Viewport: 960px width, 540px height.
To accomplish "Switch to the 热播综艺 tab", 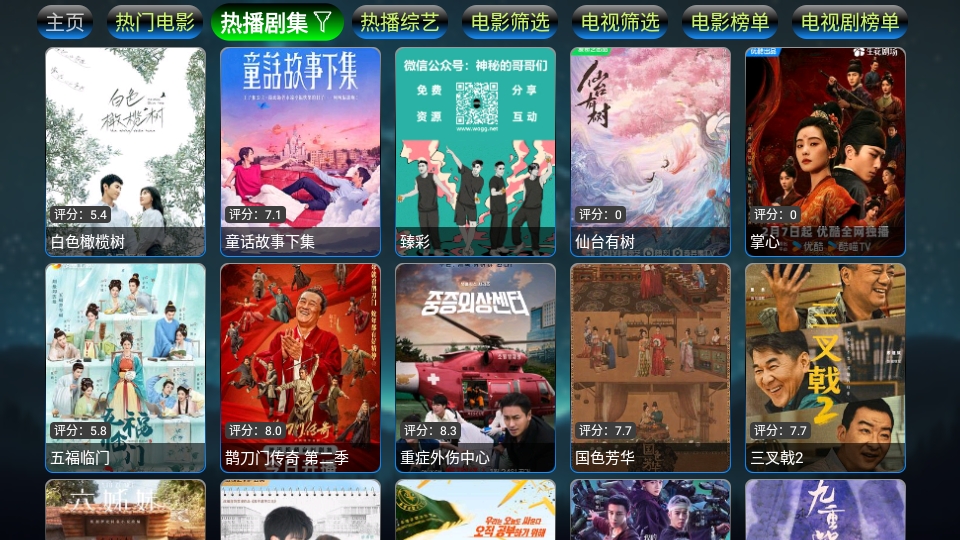I will pos(400,21).
